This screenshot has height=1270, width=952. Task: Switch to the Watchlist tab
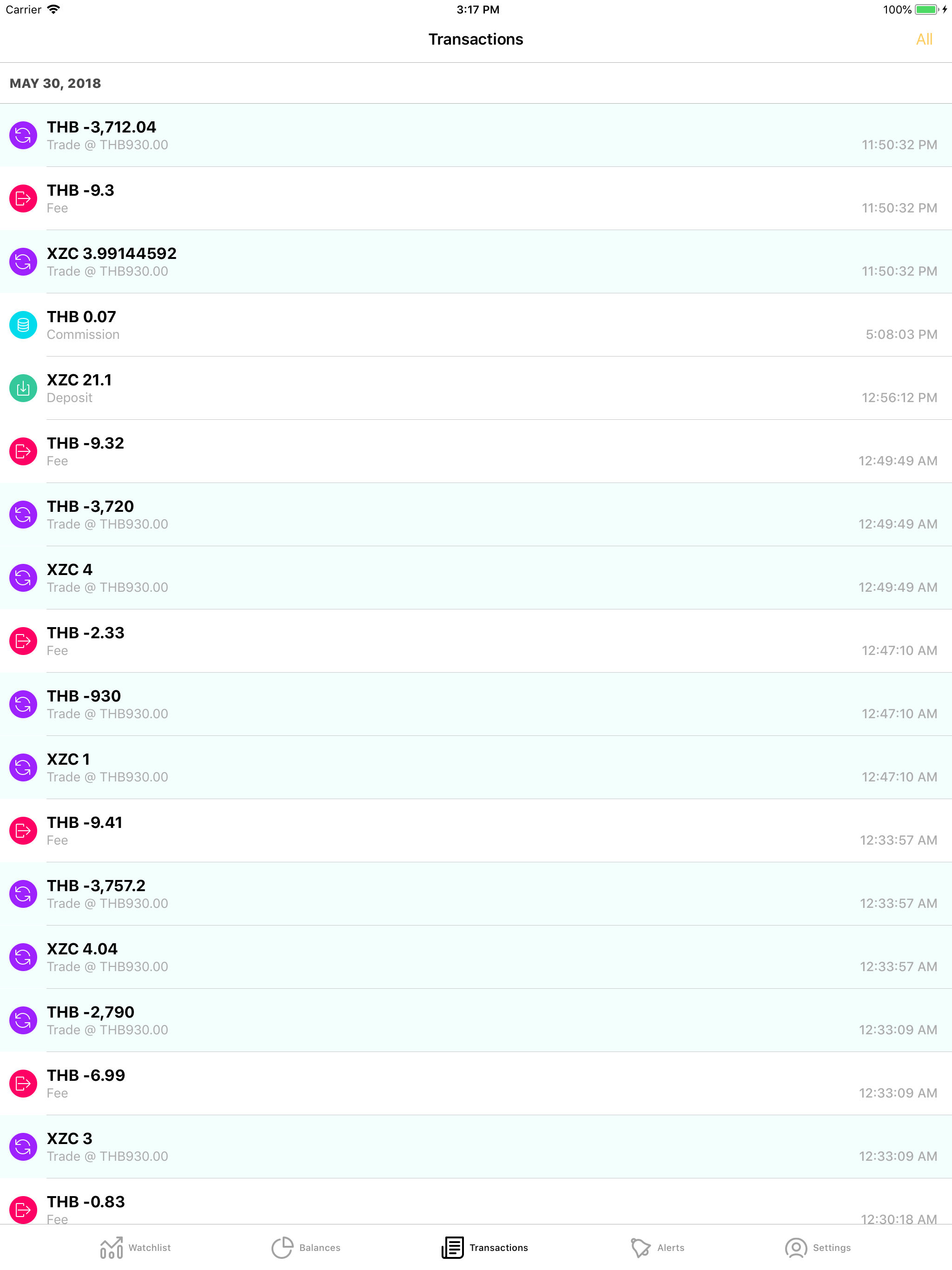point(134,1247)
